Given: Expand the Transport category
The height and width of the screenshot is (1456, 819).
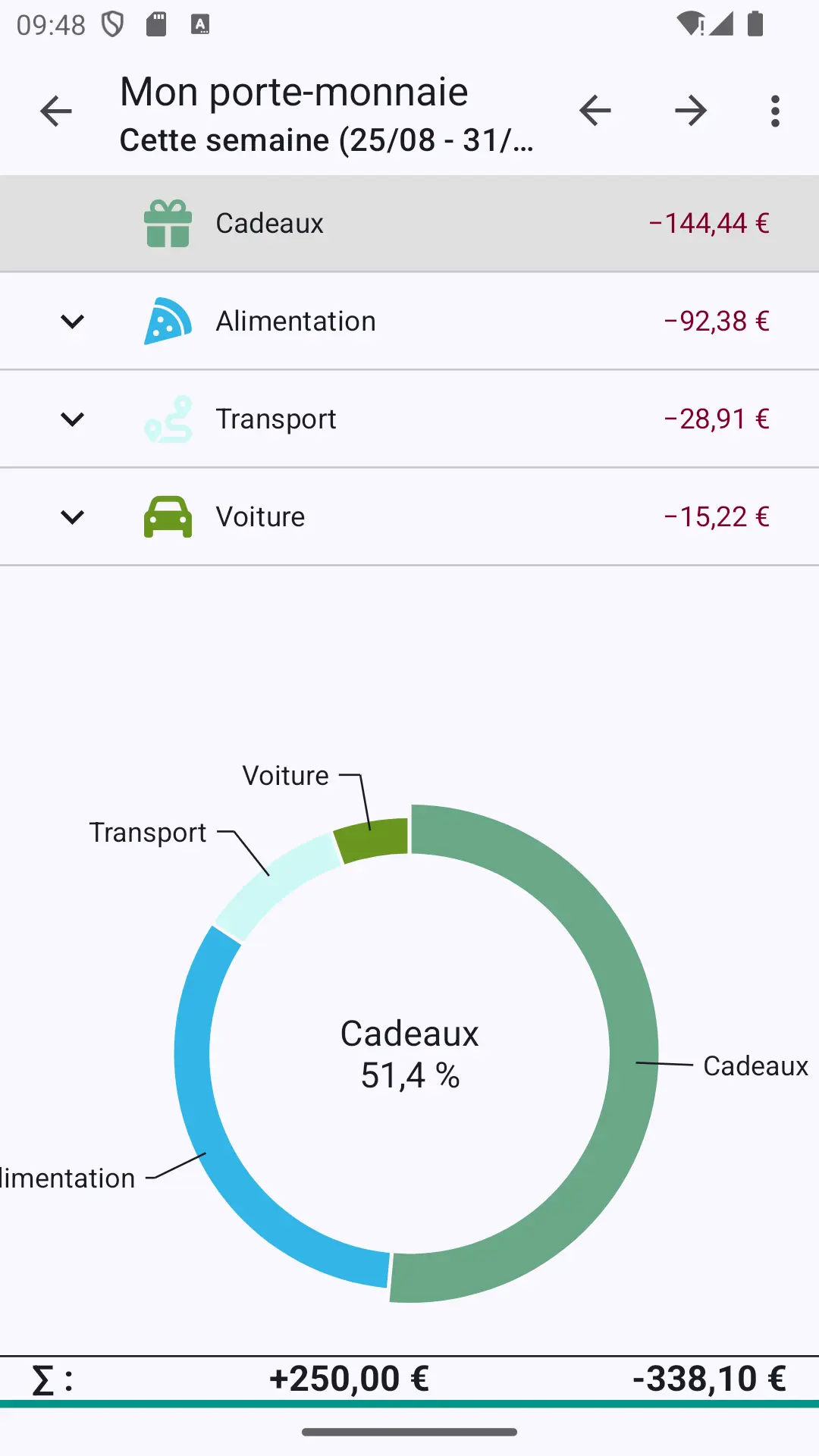Looking at the screenshot, I should (x=72, y=419).
